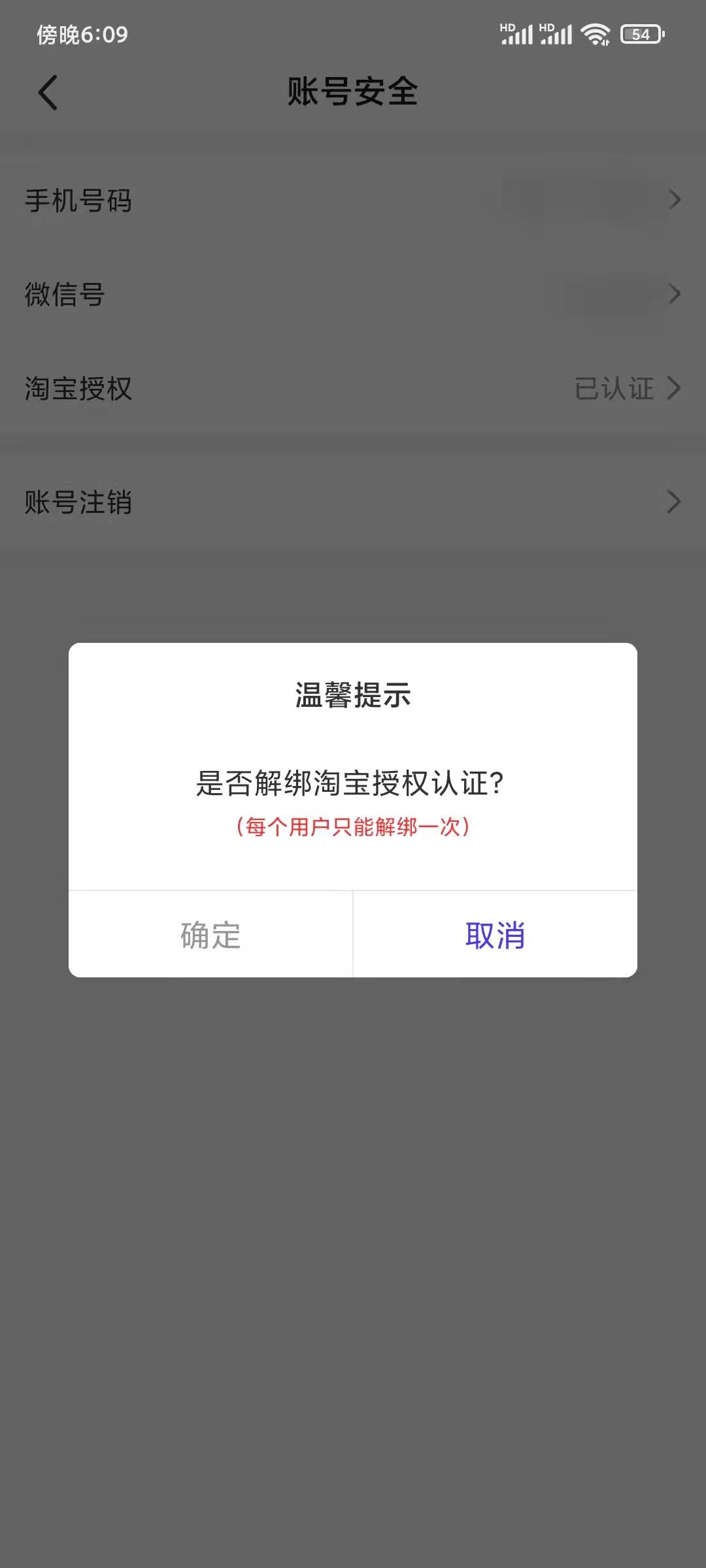This screenshot has width=706, height=1568.
Task: Cancel the dialog by tapping 取消
Action: [x=495, y=937]
